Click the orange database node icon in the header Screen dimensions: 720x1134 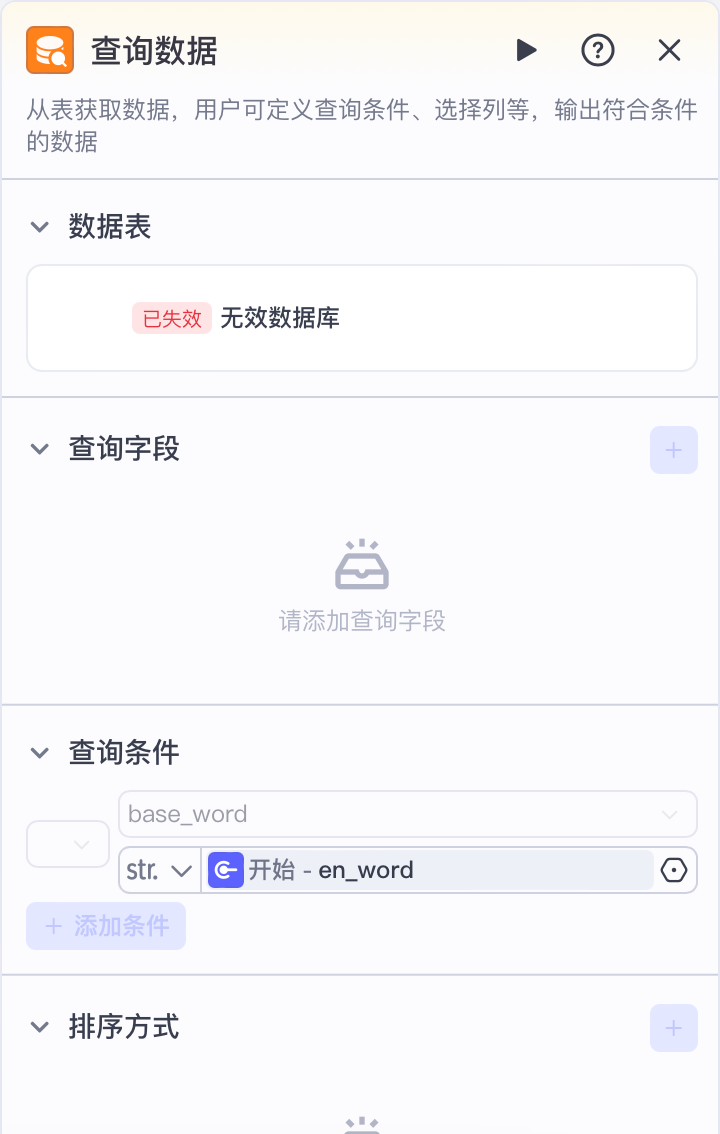50,49
